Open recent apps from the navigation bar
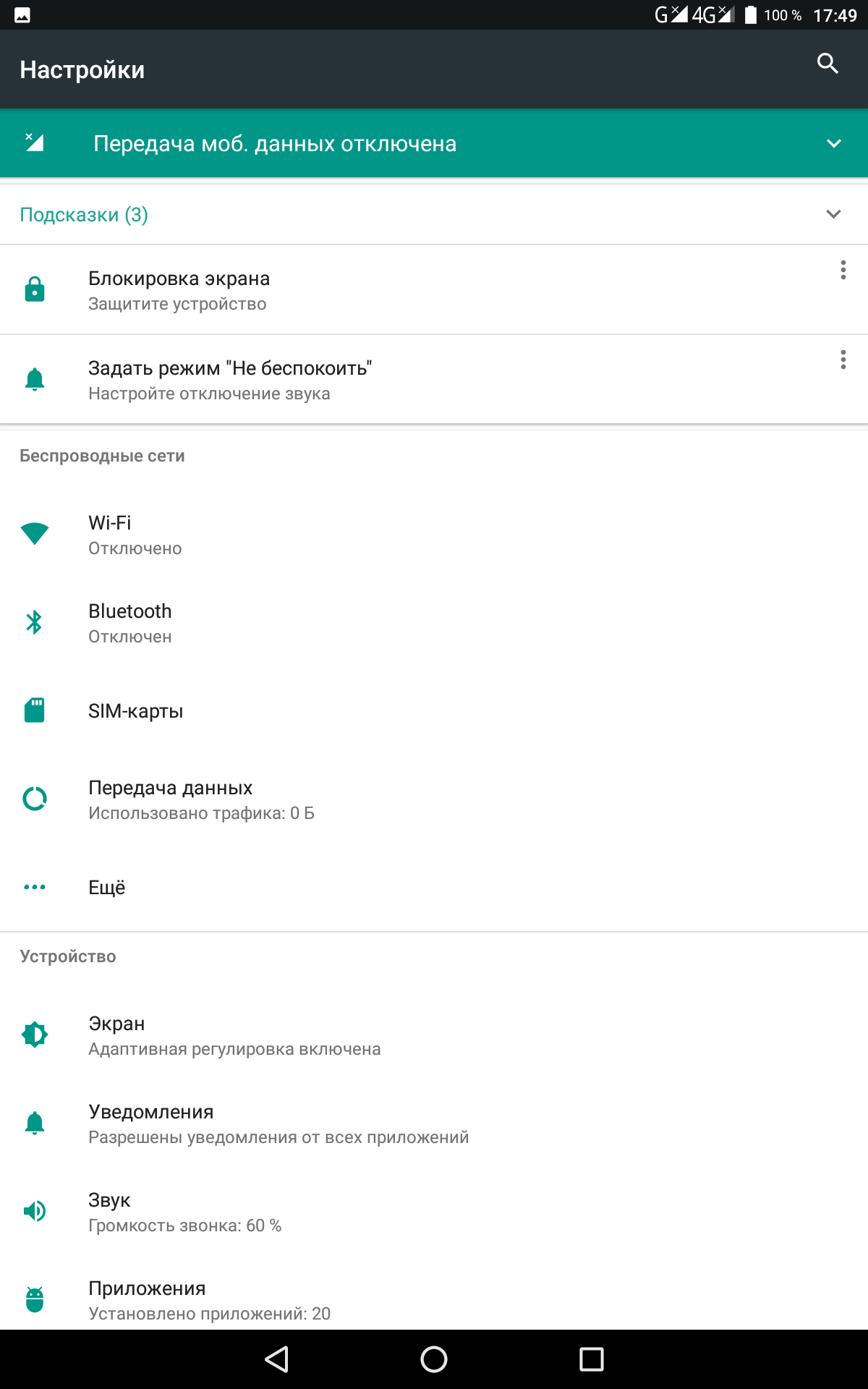The image size is (868, 1389). (591, 1359)
